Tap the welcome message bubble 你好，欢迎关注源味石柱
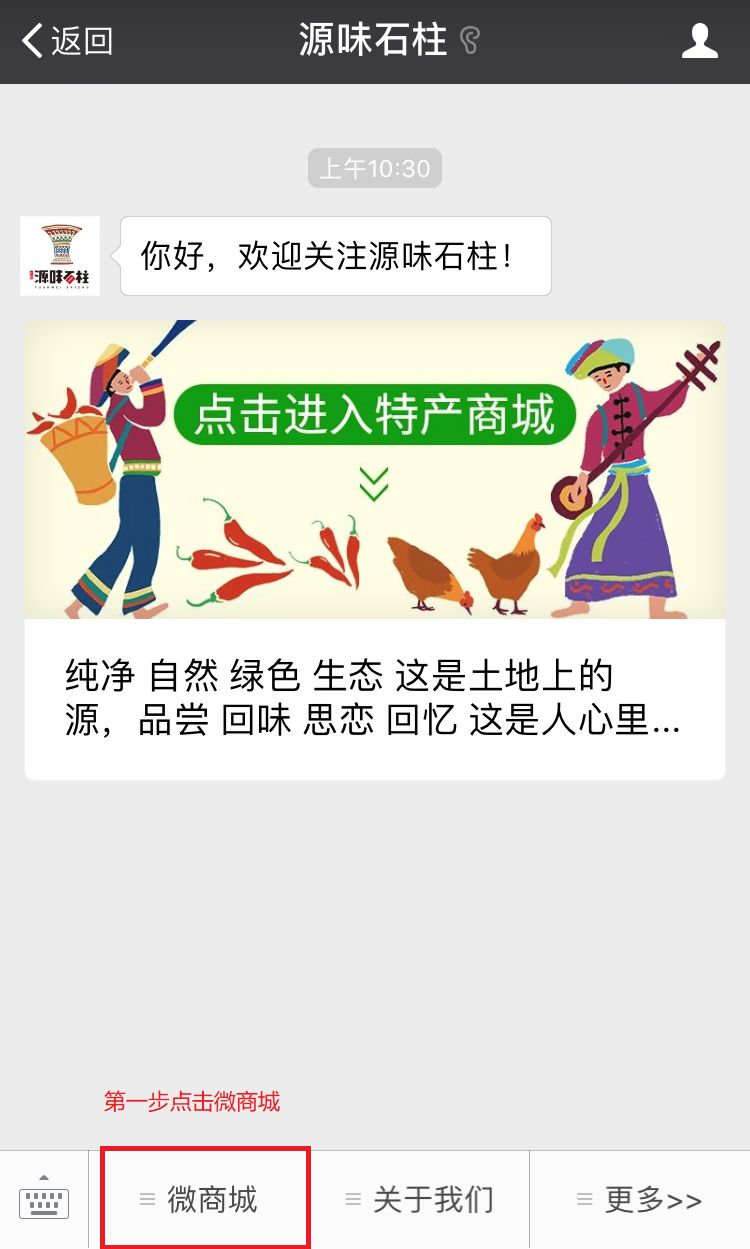This screenshot has height=1249, width=750. click(335, 256)
